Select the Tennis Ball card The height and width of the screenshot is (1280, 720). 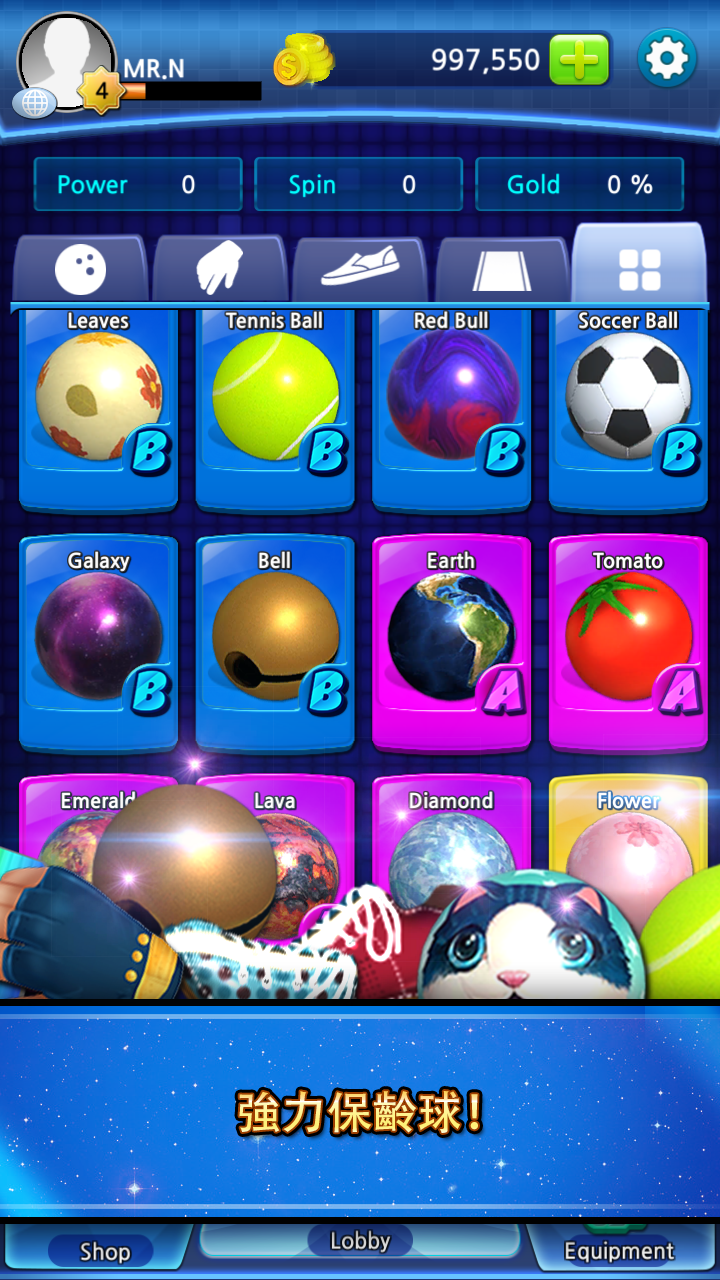coord(275,405)
